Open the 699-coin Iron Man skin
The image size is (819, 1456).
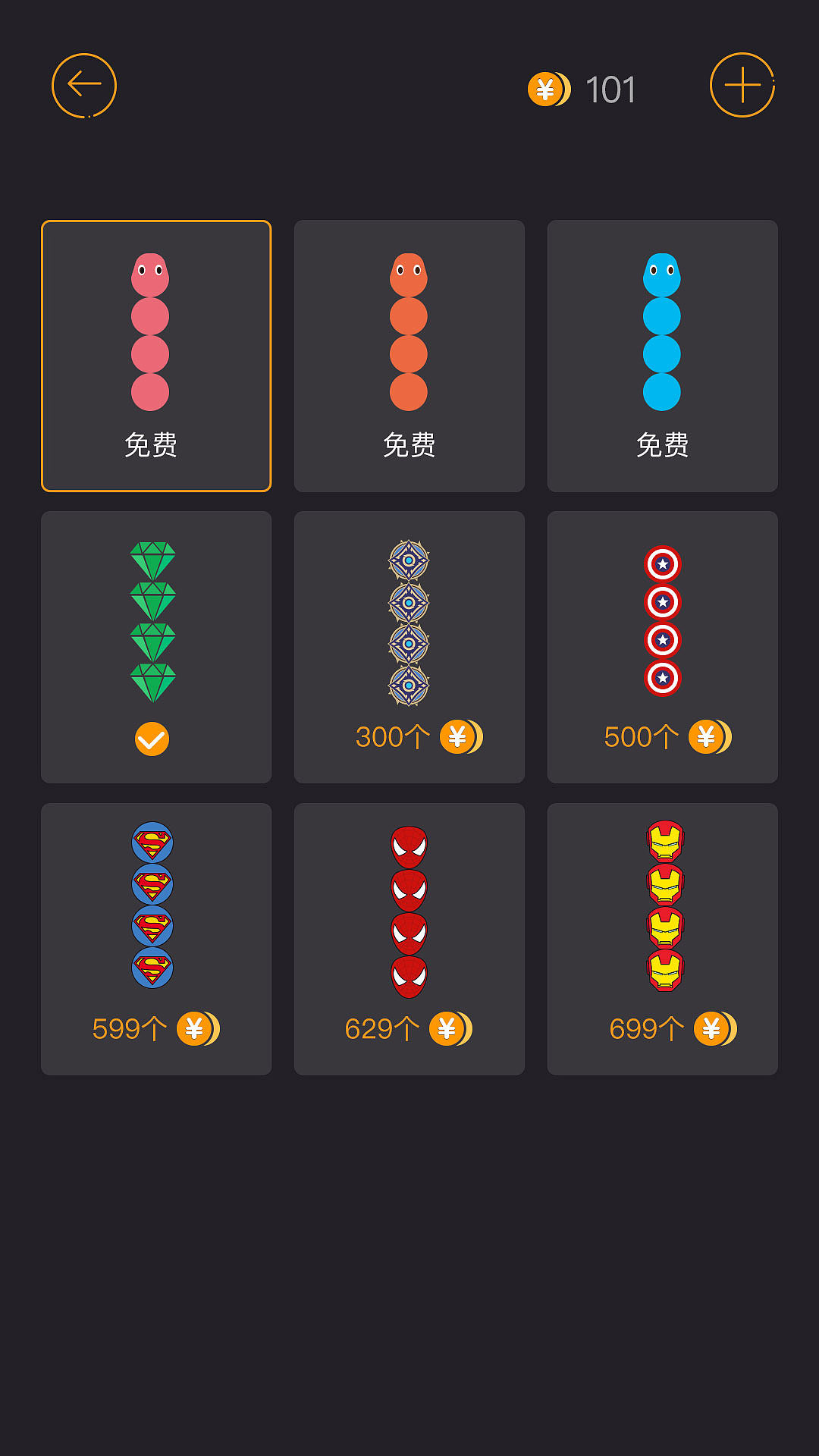click(662, 938)
